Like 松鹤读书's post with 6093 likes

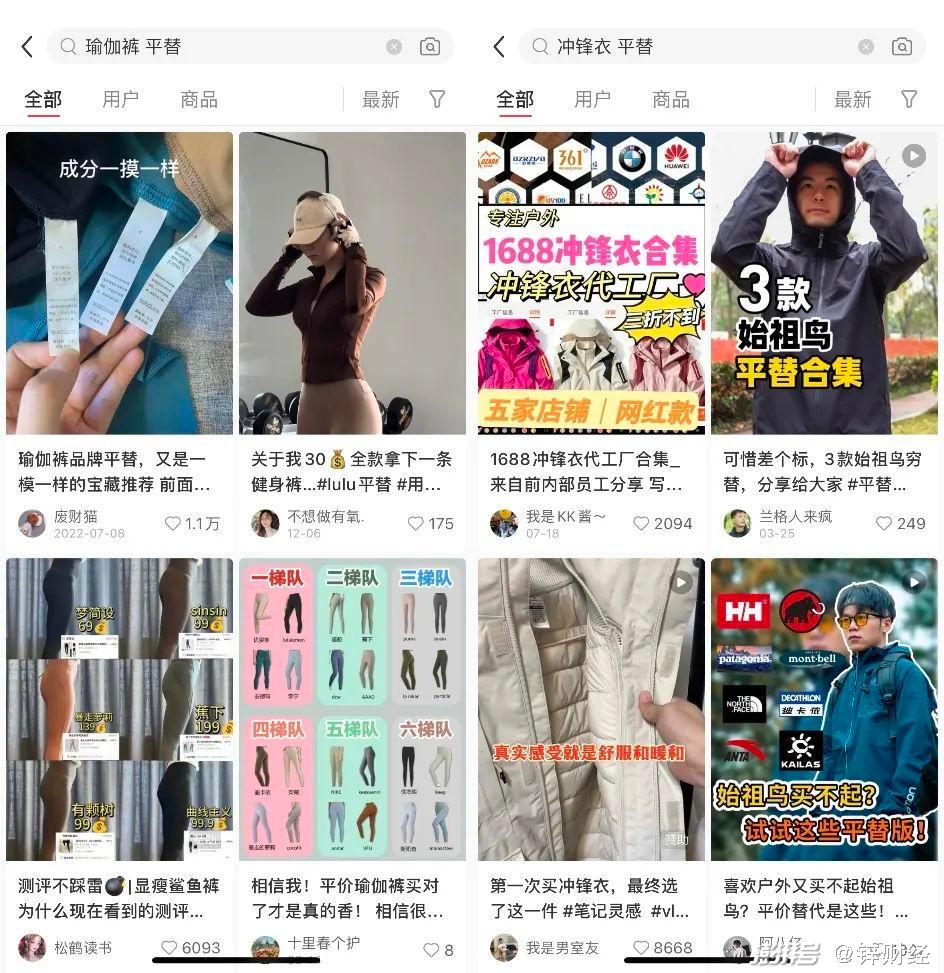pos(170,947)
